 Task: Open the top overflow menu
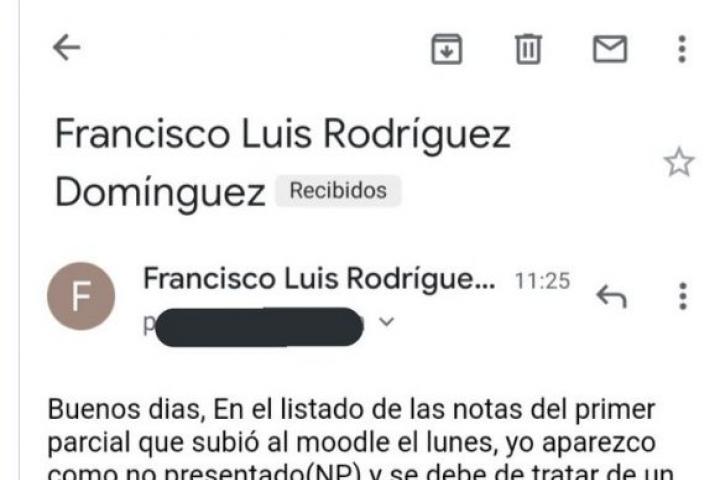click(x=682, y=48)
